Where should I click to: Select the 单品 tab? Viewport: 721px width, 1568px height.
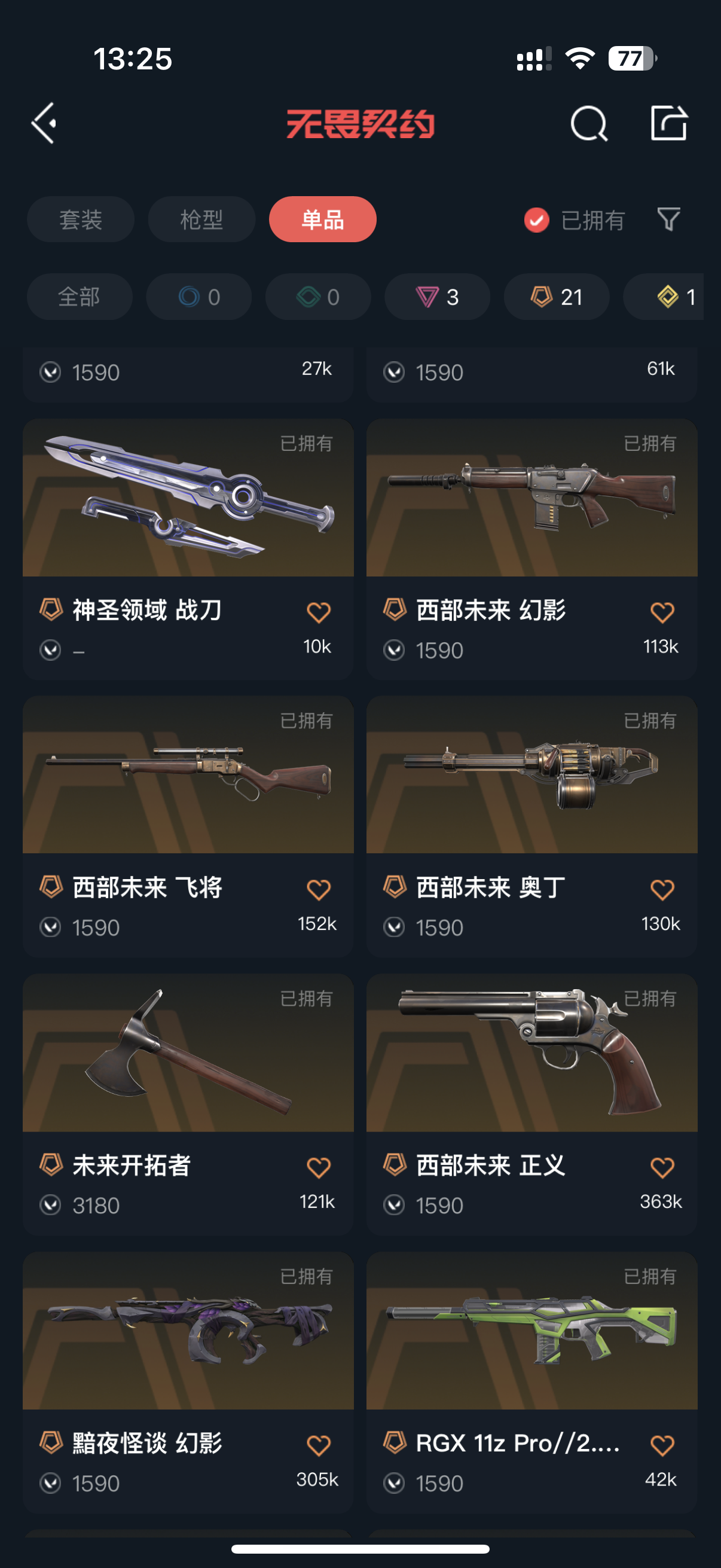(322, 219)
